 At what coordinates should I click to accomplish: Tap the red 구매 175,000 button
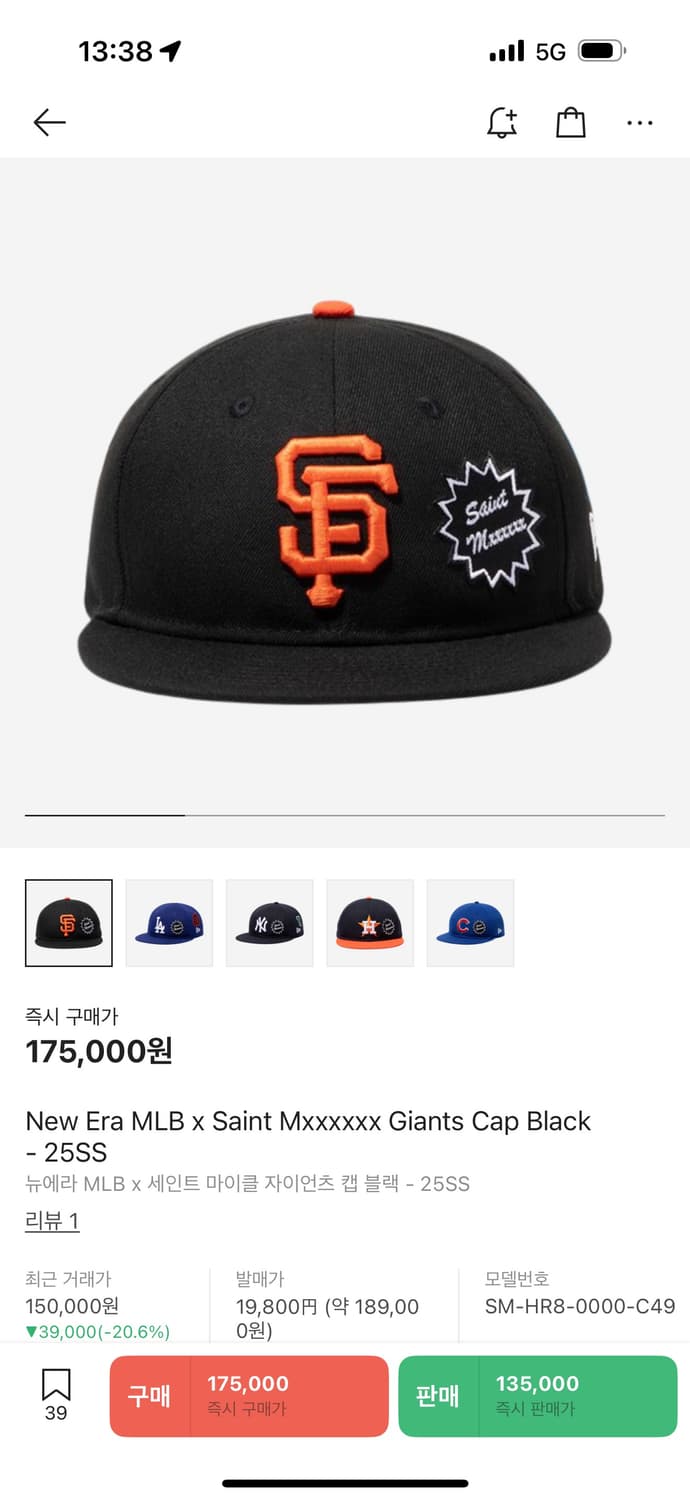(249, 1396)
